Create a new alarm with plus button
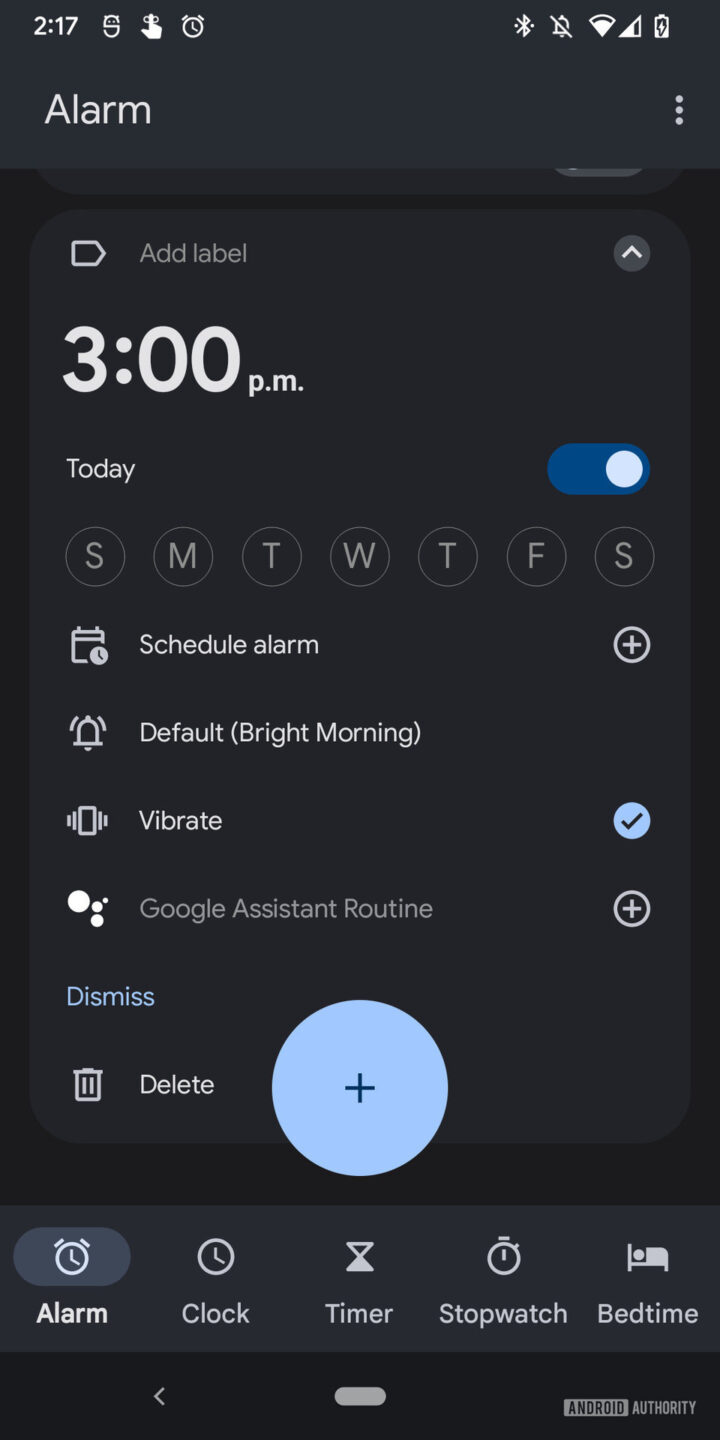Screen dimensions: 720x1440 (360, 1088)
